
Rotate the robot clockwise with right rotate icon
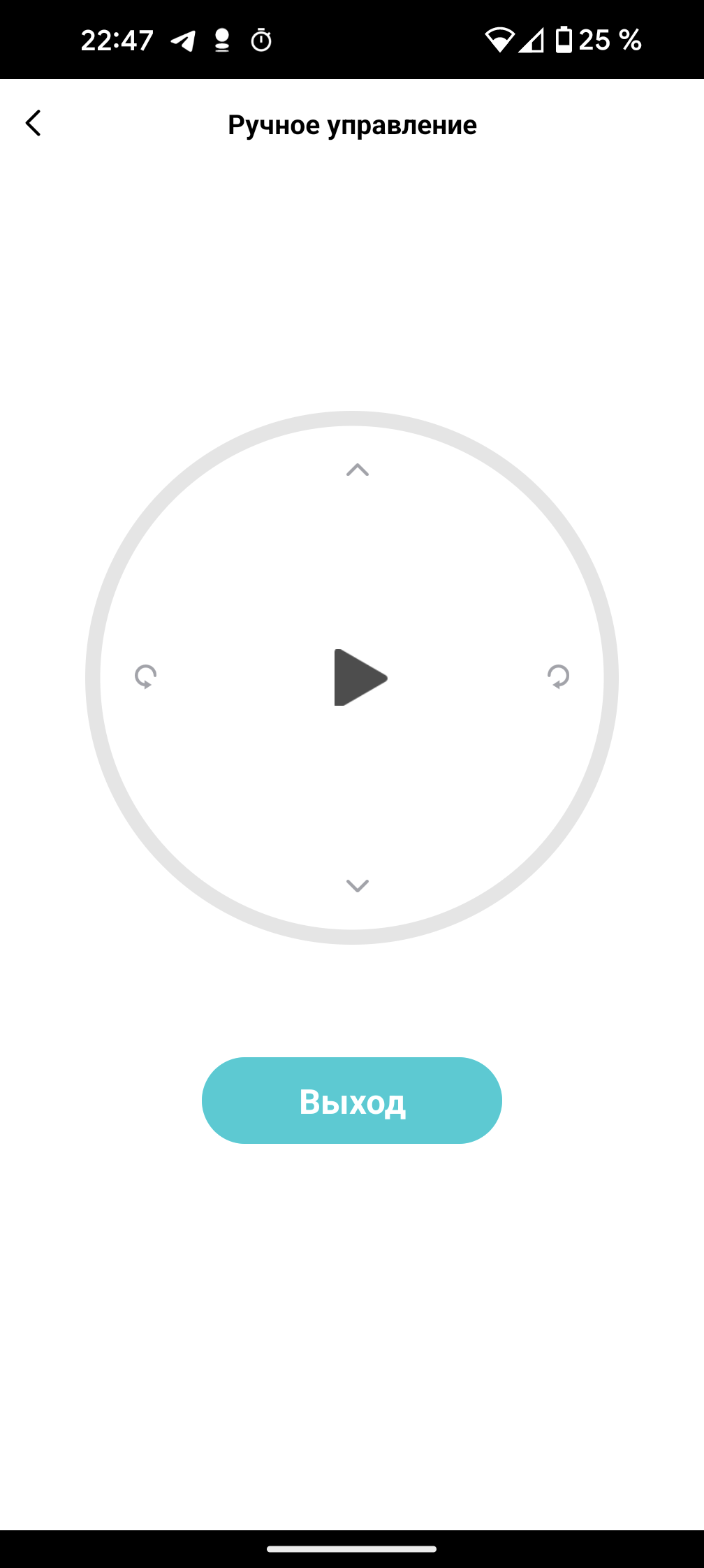tap(558, 676)
